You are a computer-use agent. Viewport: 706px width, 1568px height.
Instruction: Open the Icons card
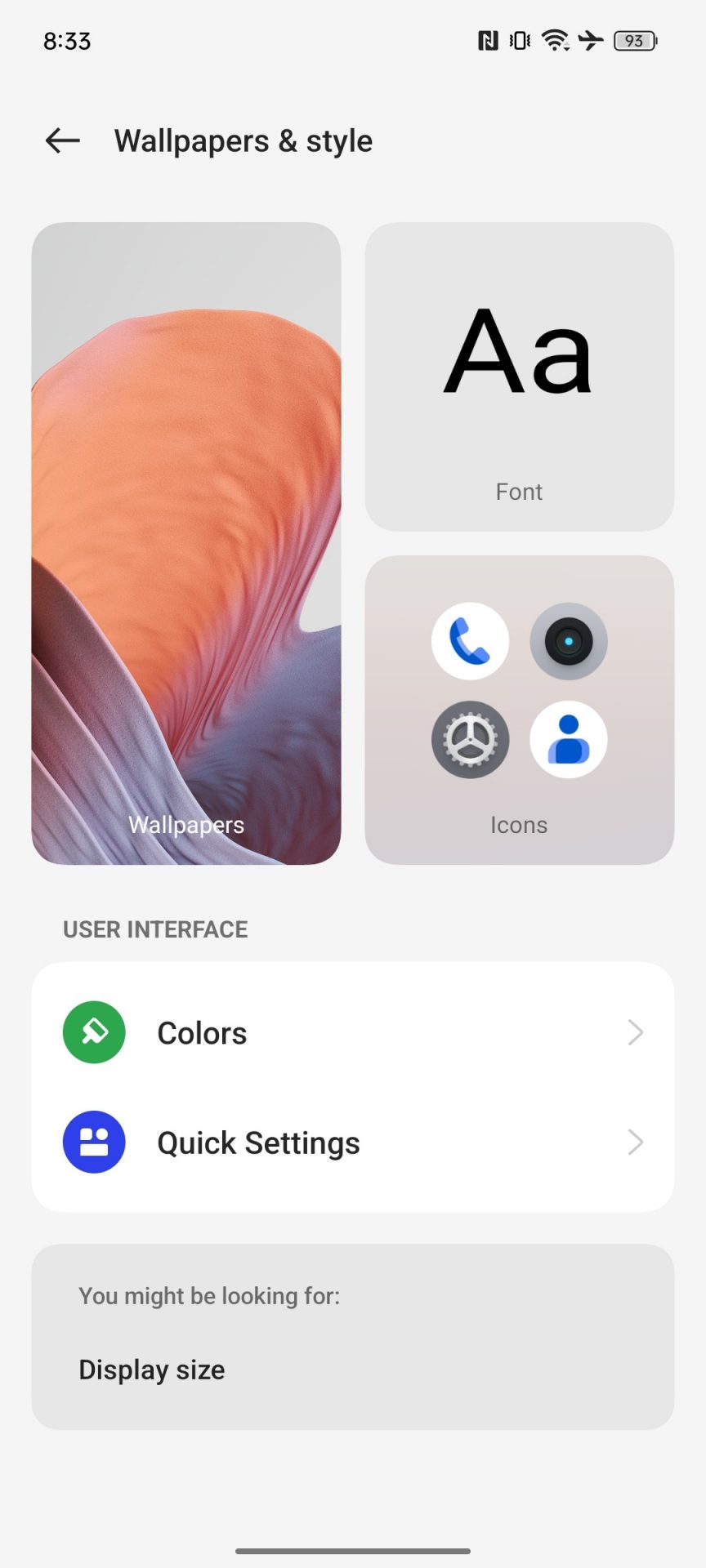pos(519,710)
